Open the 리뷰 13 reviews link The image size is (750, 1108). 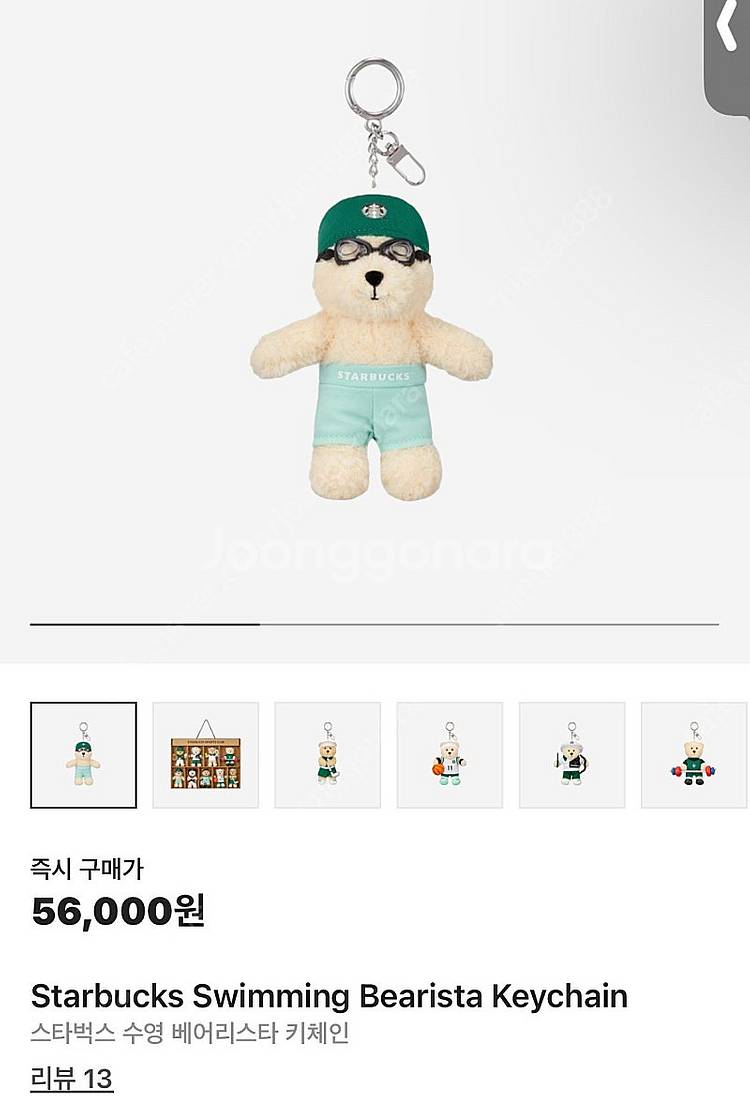[71, 1079]
